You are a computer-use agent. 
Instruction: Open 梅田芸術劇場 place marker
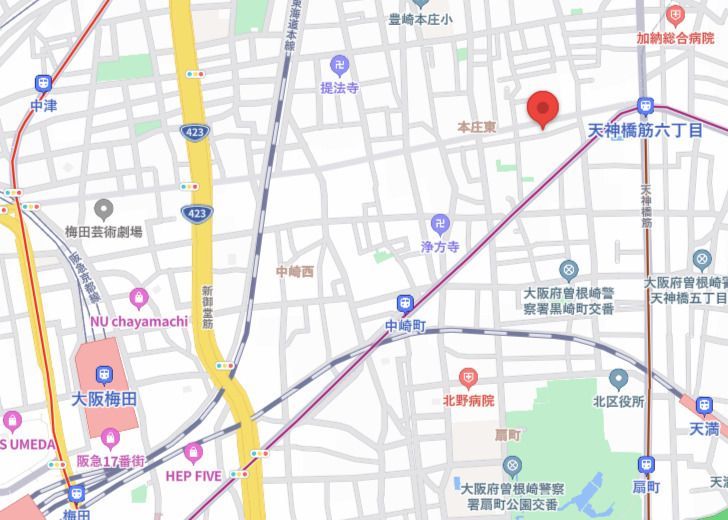[103, 209]
